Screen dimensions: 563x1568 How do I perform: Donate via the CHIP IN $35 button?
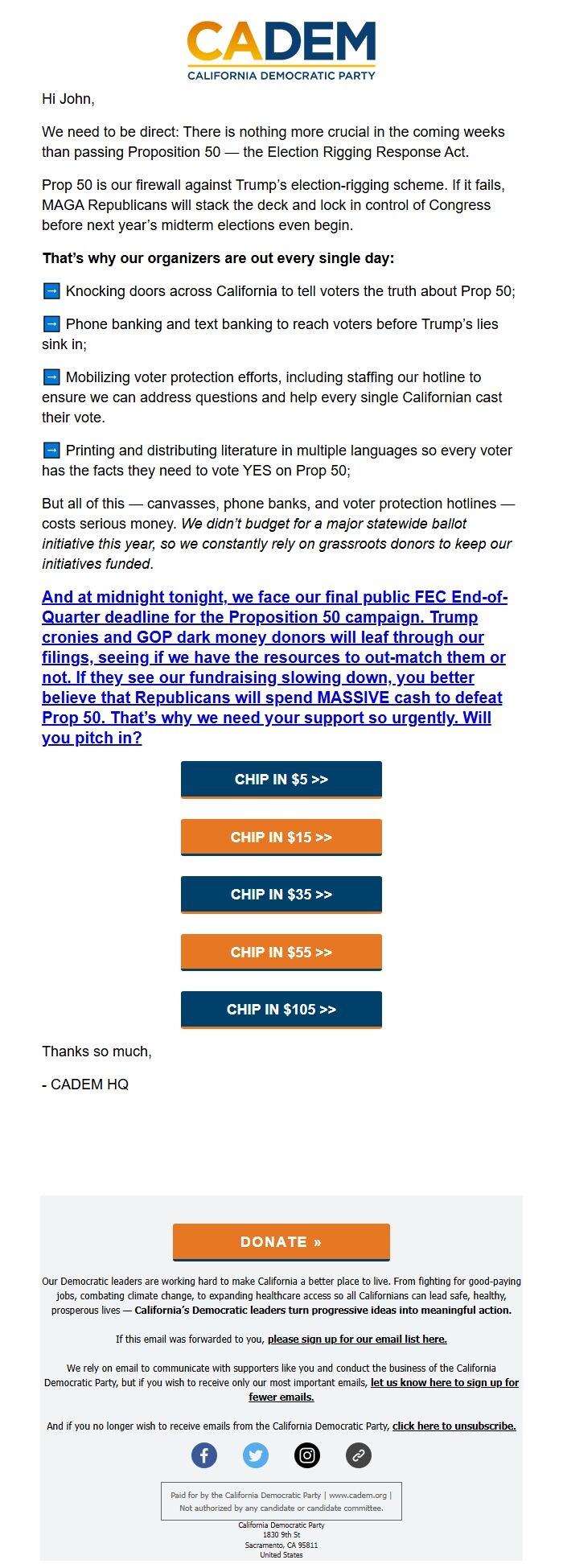281,894
